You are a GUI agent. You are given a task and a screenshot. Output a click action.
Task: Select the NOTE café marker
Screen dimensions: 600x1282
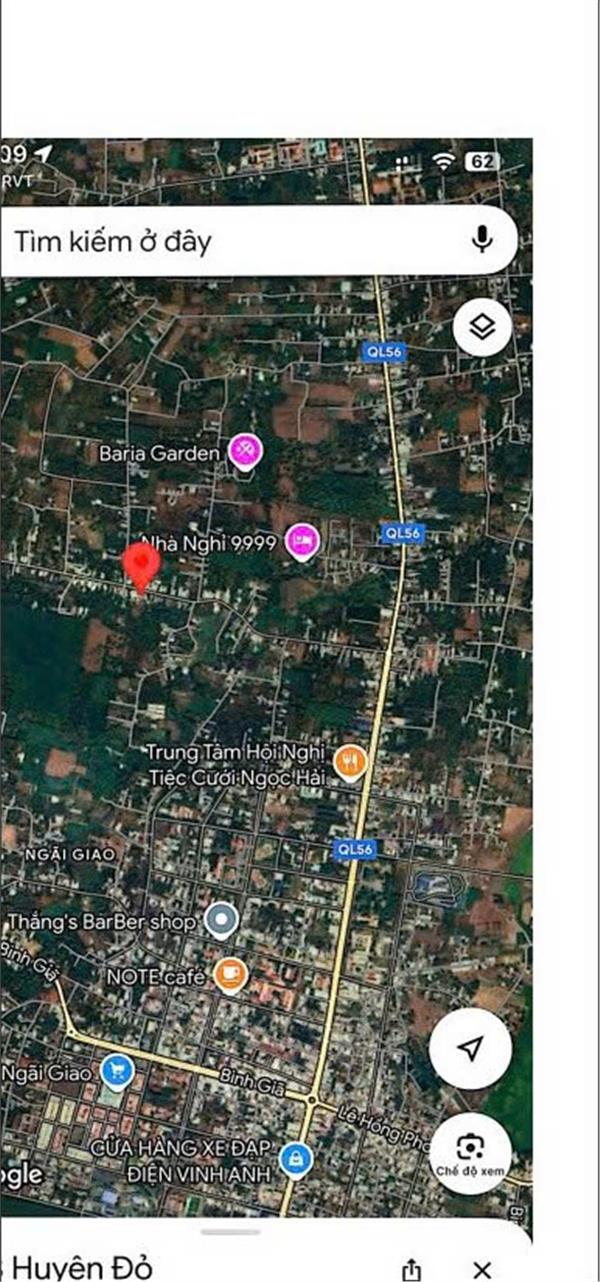(x=231, y=974)
